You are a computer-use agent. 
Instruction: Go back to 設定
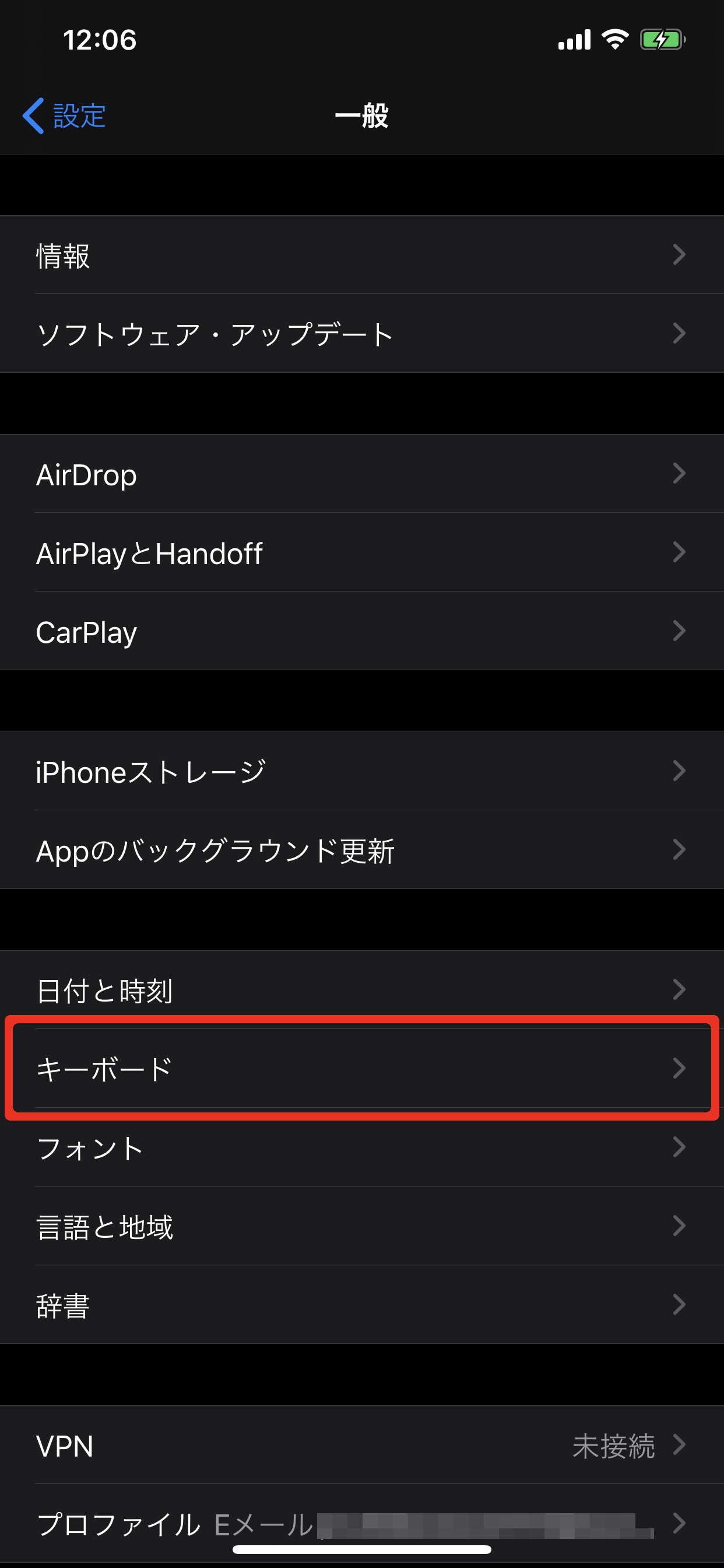click(65, 116)
